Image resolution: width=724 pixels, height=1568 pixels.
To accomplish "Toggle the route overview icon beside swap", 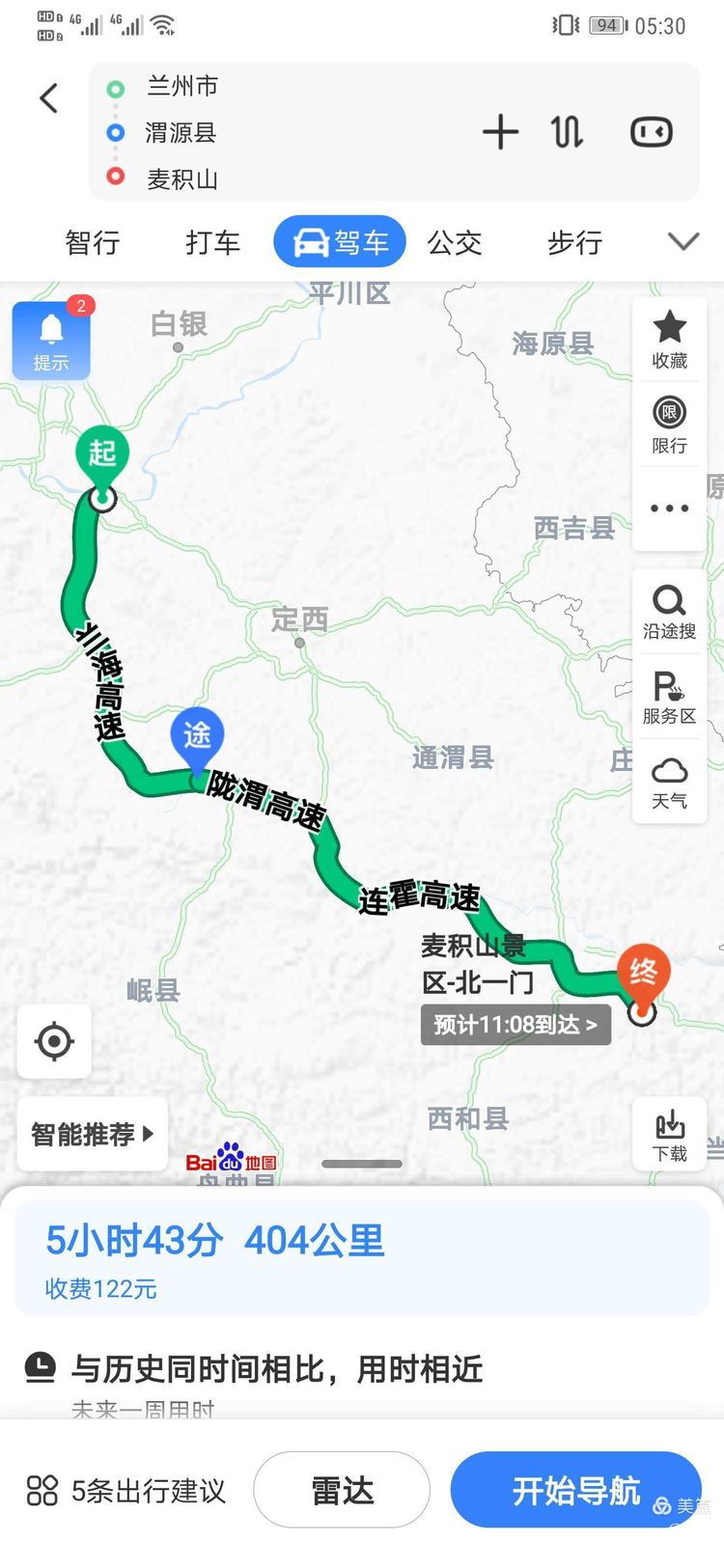I will click(x=650, y=132).
